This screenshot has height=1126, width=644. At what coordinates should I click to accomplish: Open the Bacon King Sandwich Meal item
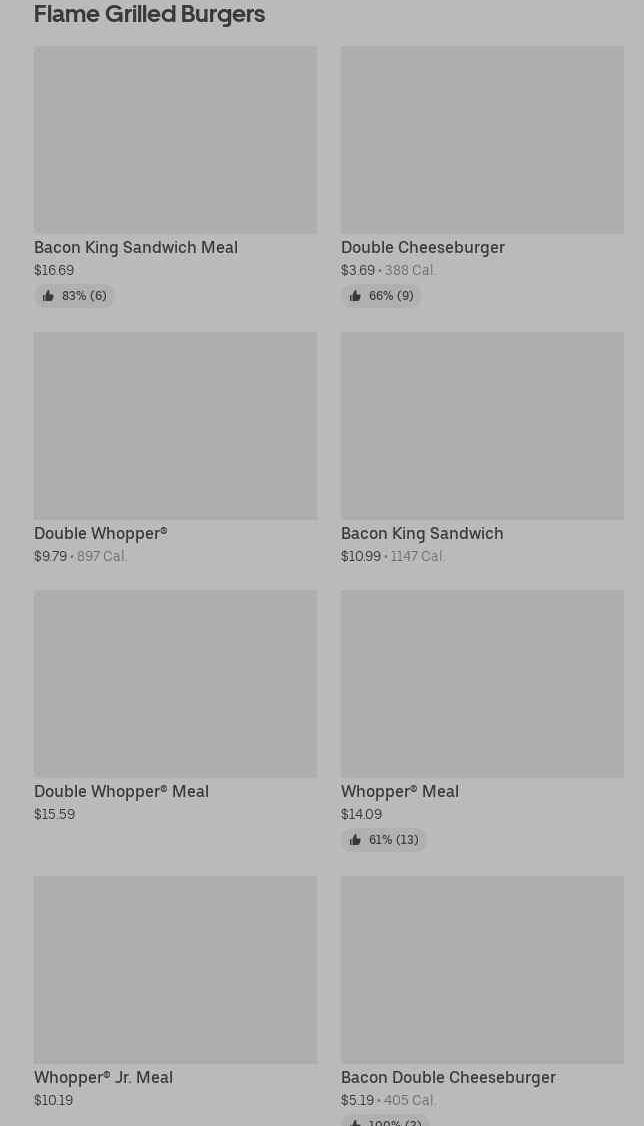click(175, 177)
